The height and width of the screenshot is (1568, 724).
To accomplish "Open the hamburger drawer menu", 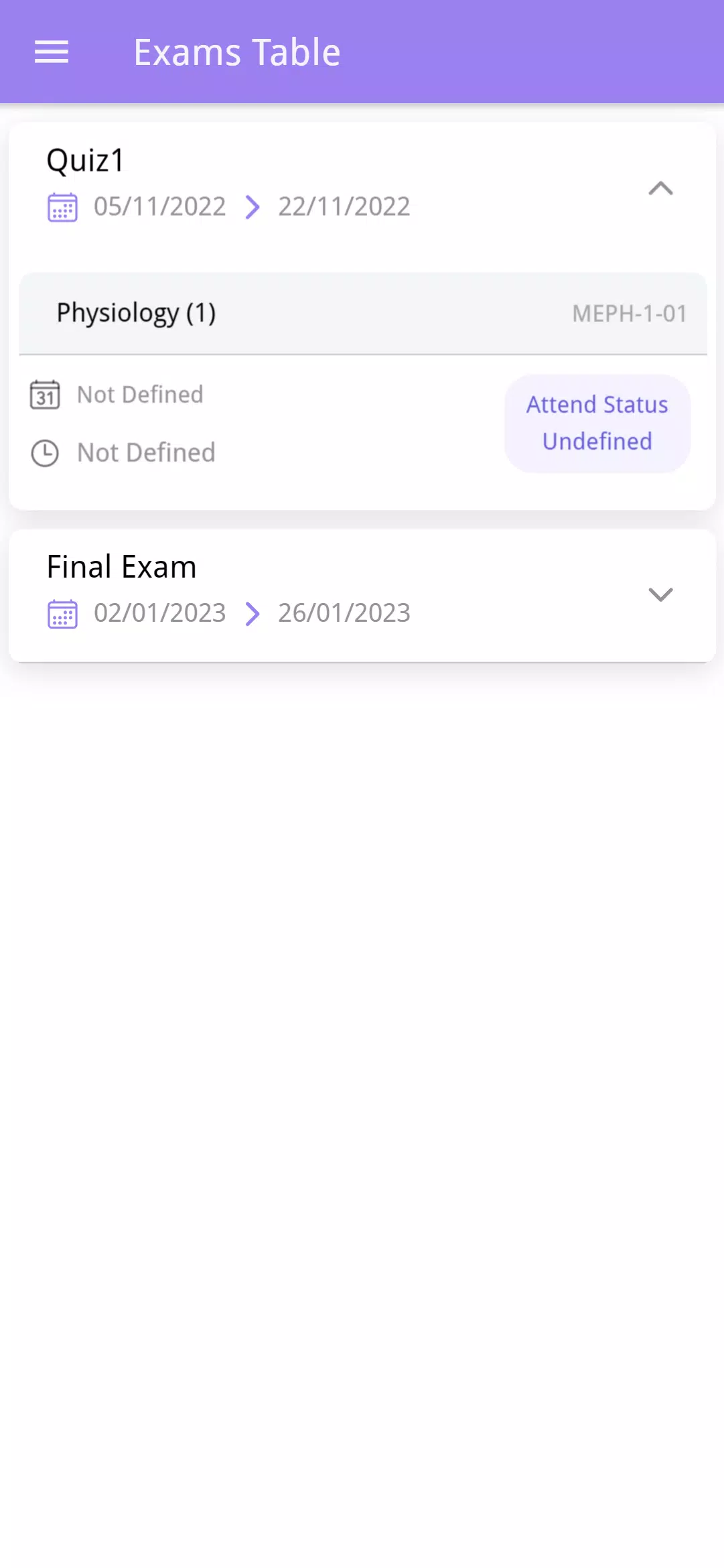I will [x=52, y=52].
